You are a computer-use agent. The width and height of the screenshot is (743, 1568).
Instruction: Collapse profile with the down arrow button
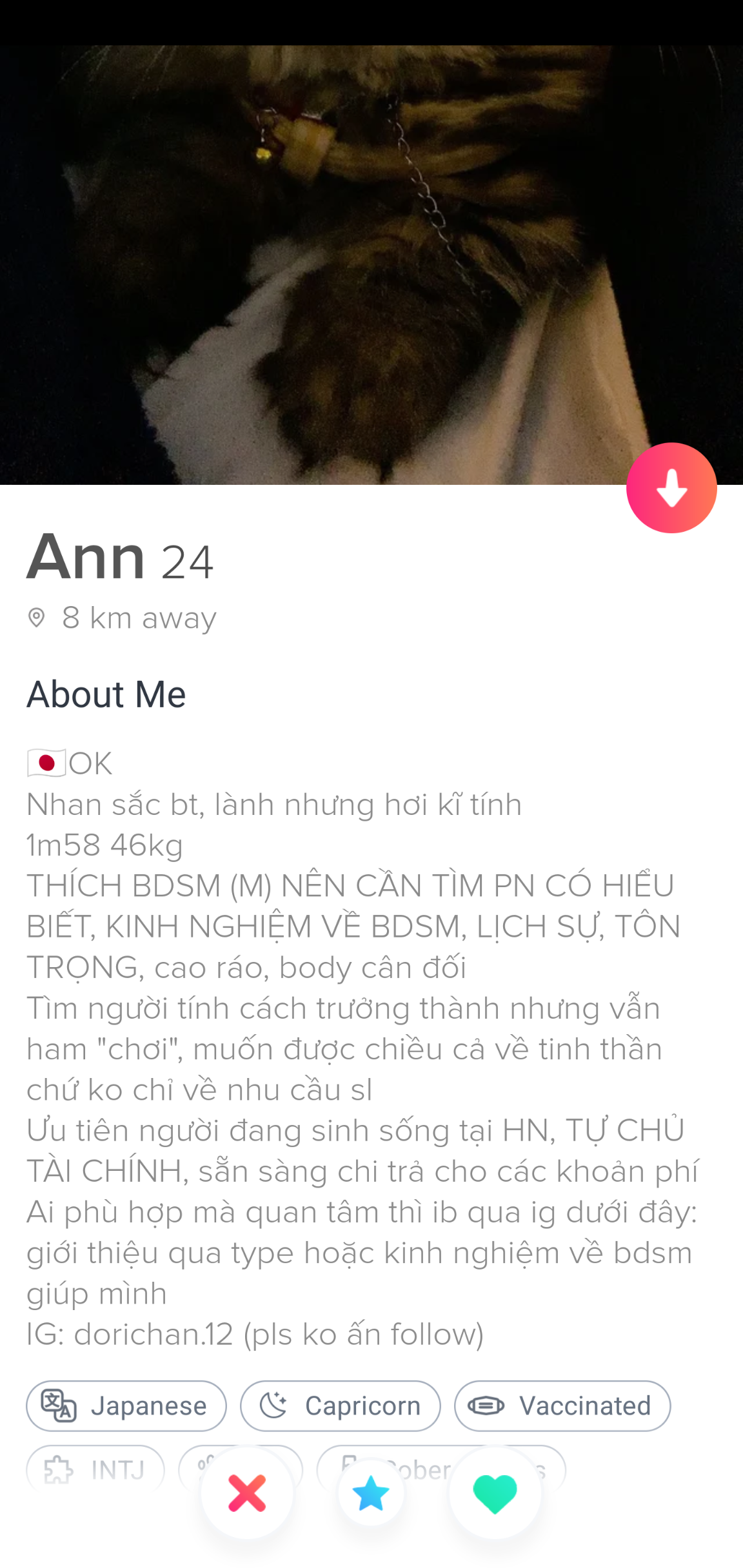671,488
